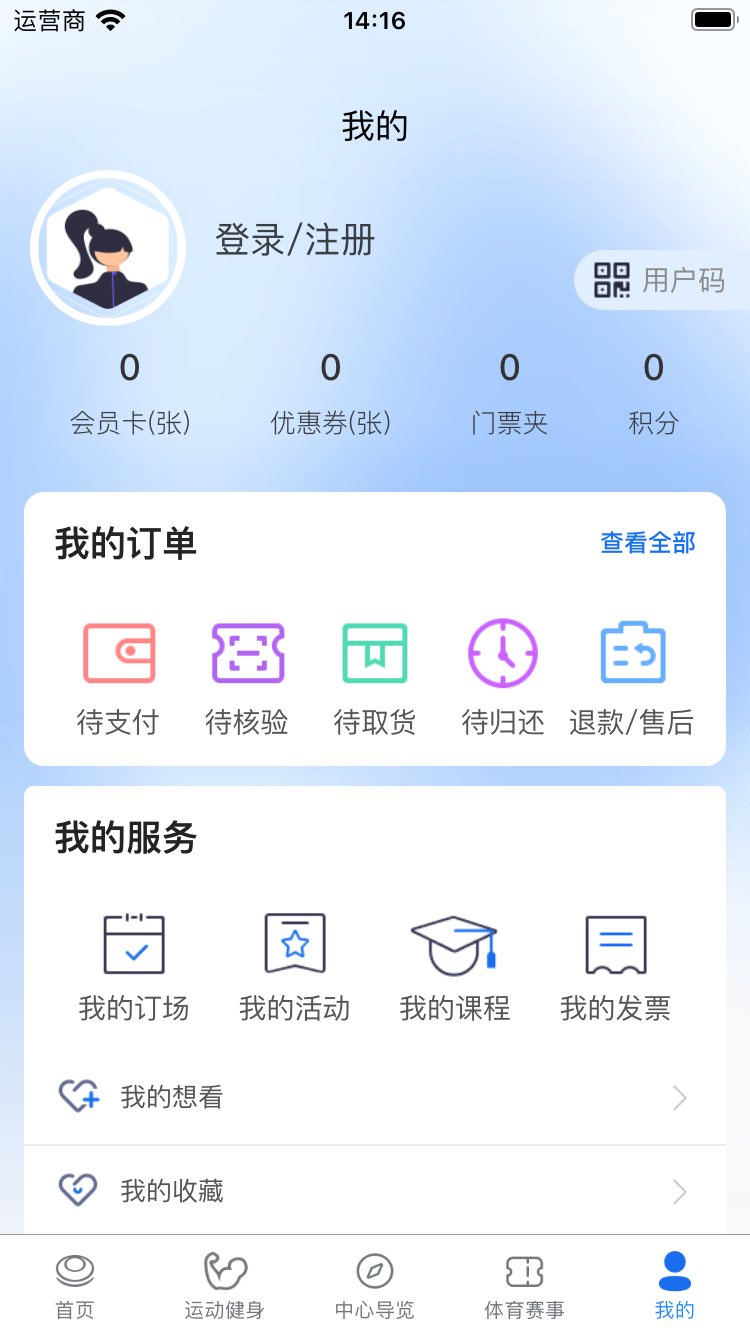Expand the 我的收藏 favorites row
The height and width of the screenshot is (1334, 750).
coord(375,1191)
